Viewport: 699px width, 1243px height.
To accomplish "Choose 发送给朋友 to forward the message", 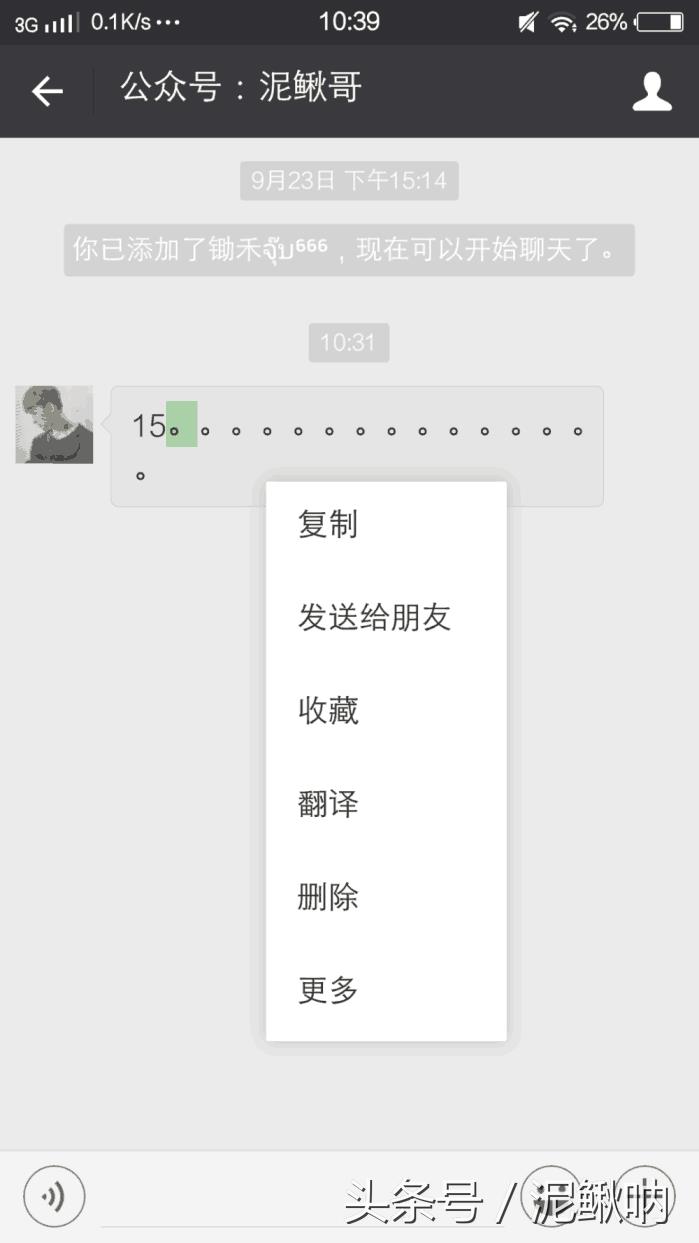I will click(386, 617).
